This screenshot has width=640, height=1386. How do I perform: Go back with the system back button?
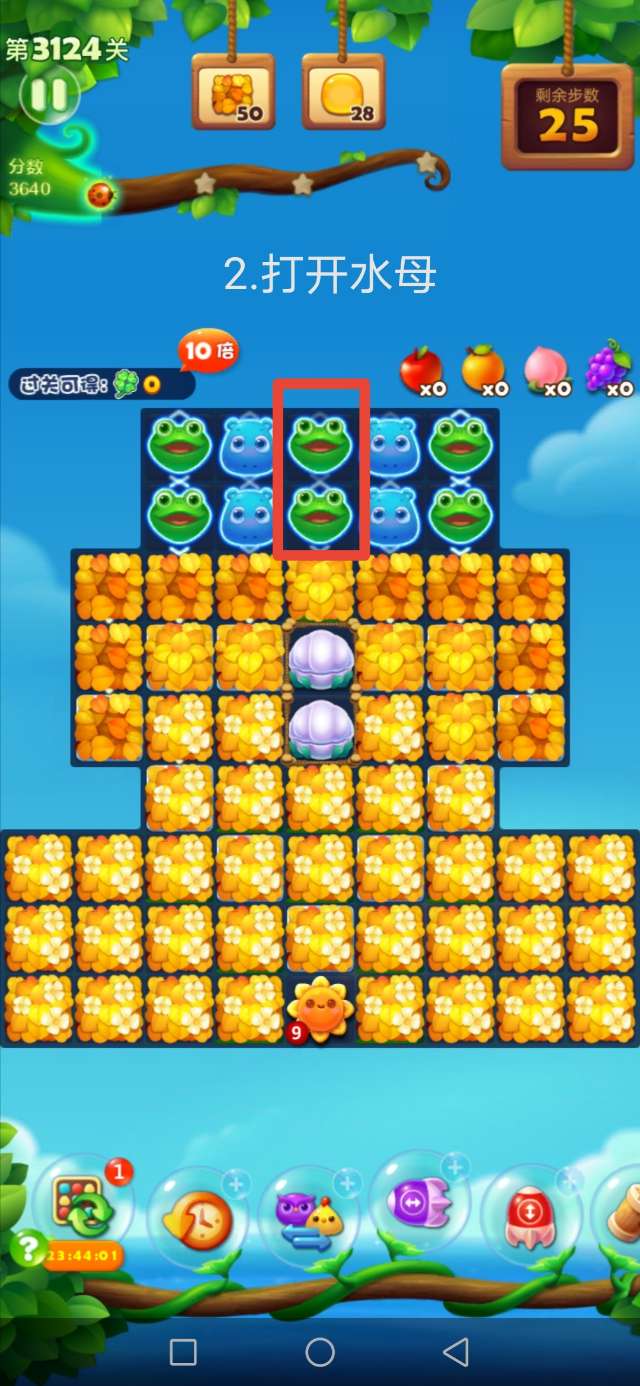pos(456,1352)
